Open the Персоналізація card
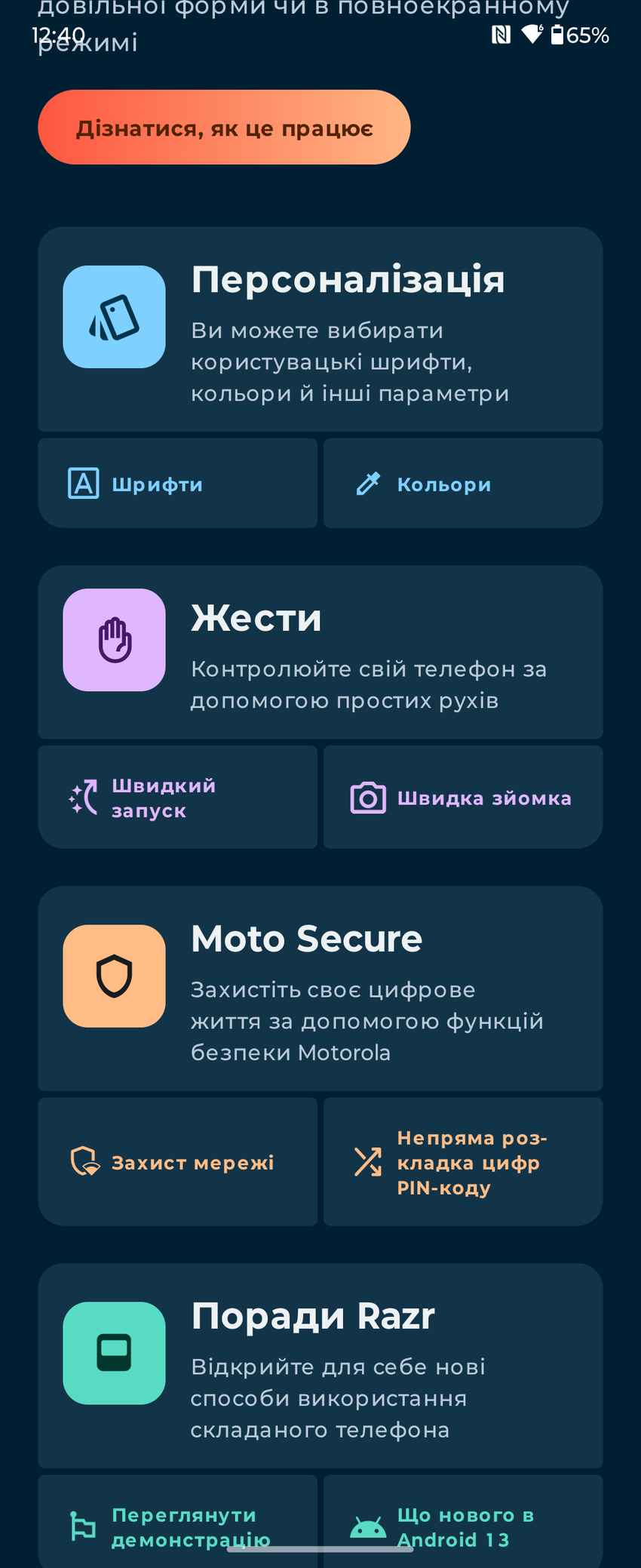Viewport: 641px width, 1568px height. pyautogui.click(x=320, y=330)
